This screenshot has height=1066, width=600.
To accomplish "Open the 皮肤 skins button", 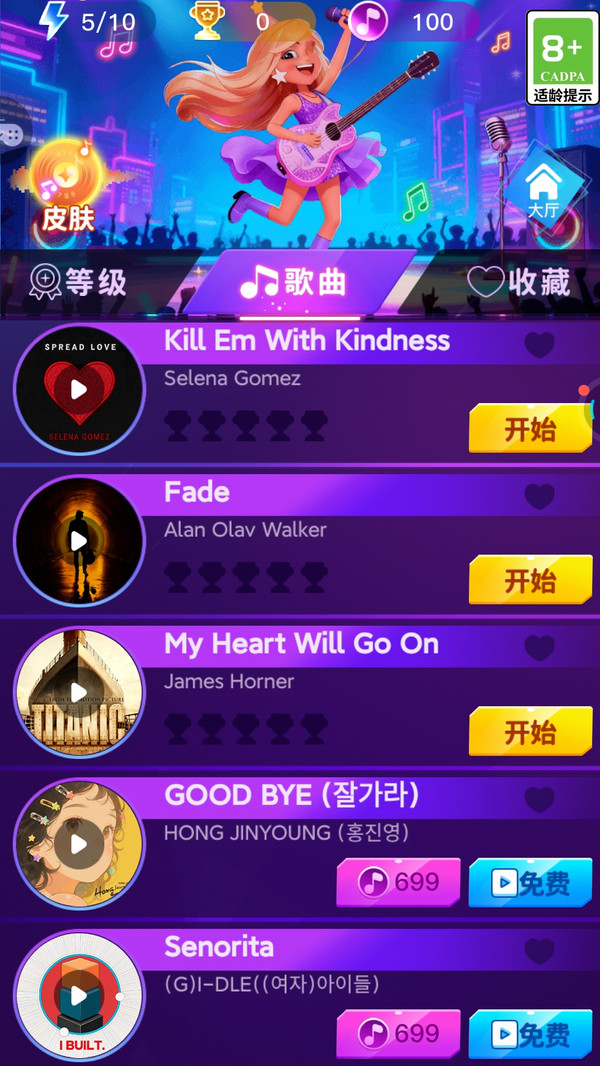I will (x=65, y=195).
